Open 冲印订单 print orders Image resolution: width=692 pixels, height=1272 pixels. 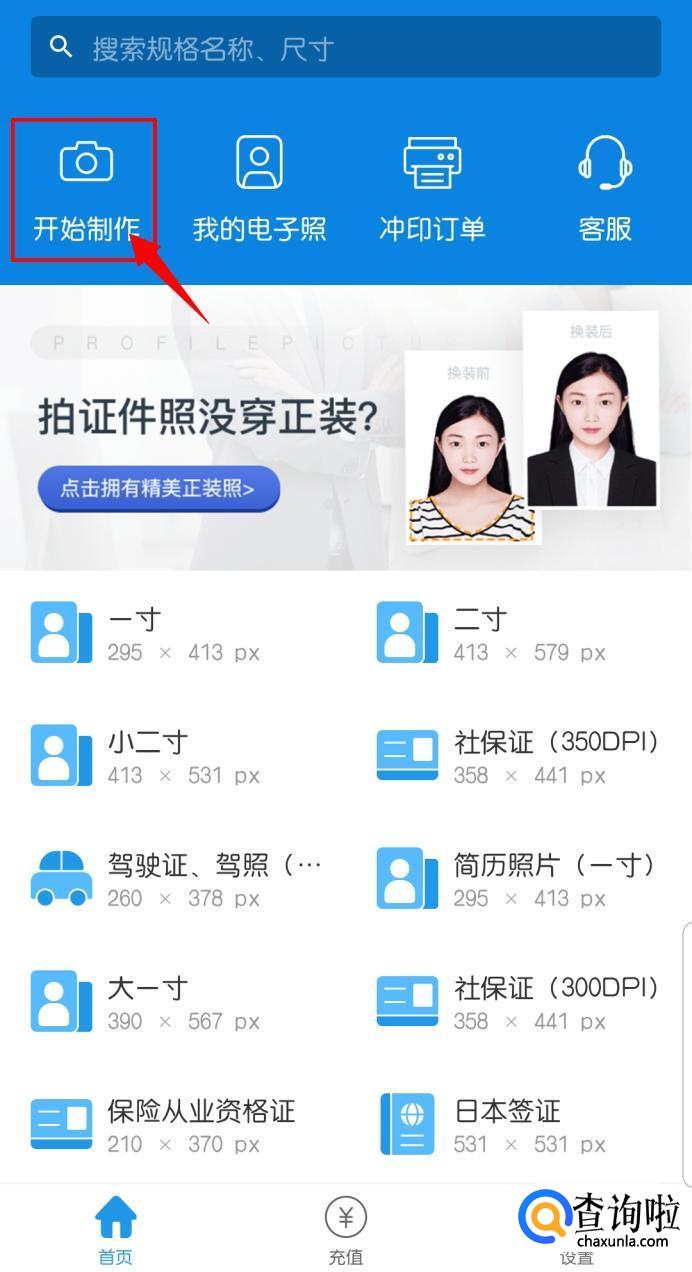[x=432, y=191]
